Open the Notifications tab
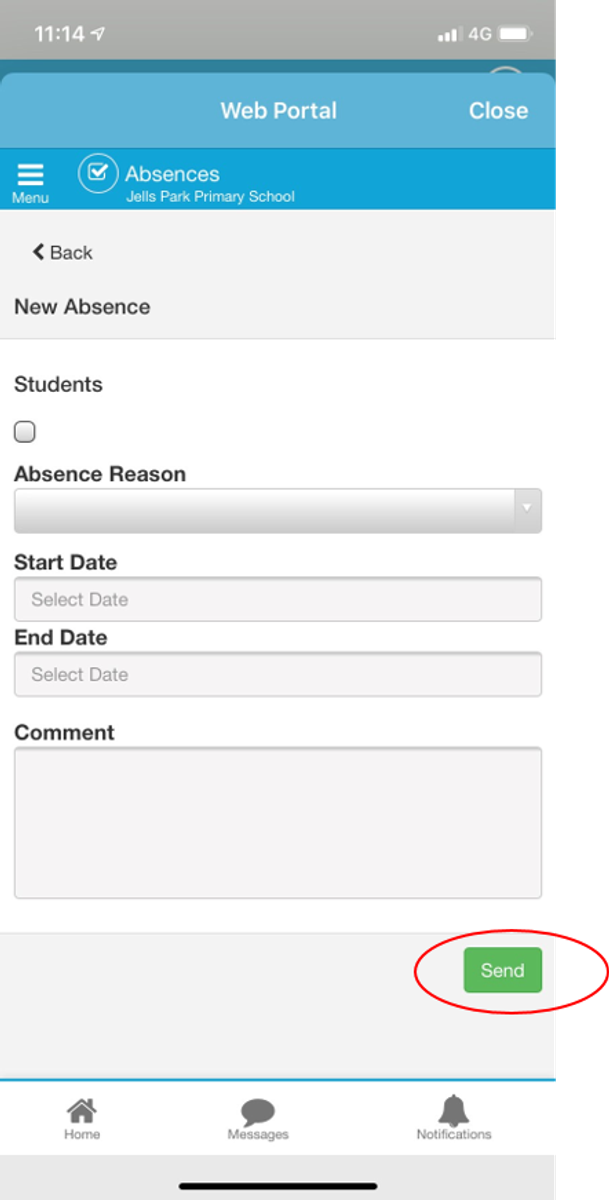The height and width of the screenshot is (1200, 609). tap(454, 1118)
